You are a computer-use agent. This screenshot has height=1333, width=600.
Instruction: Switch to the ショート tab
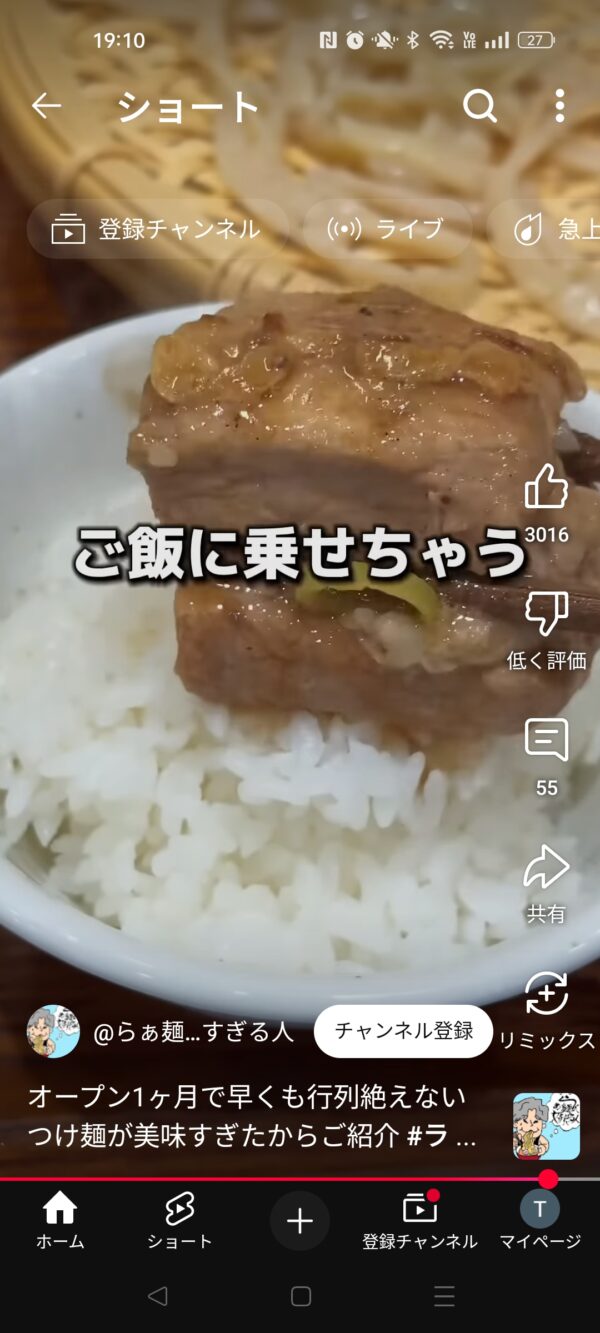(x=180, y=1220)
